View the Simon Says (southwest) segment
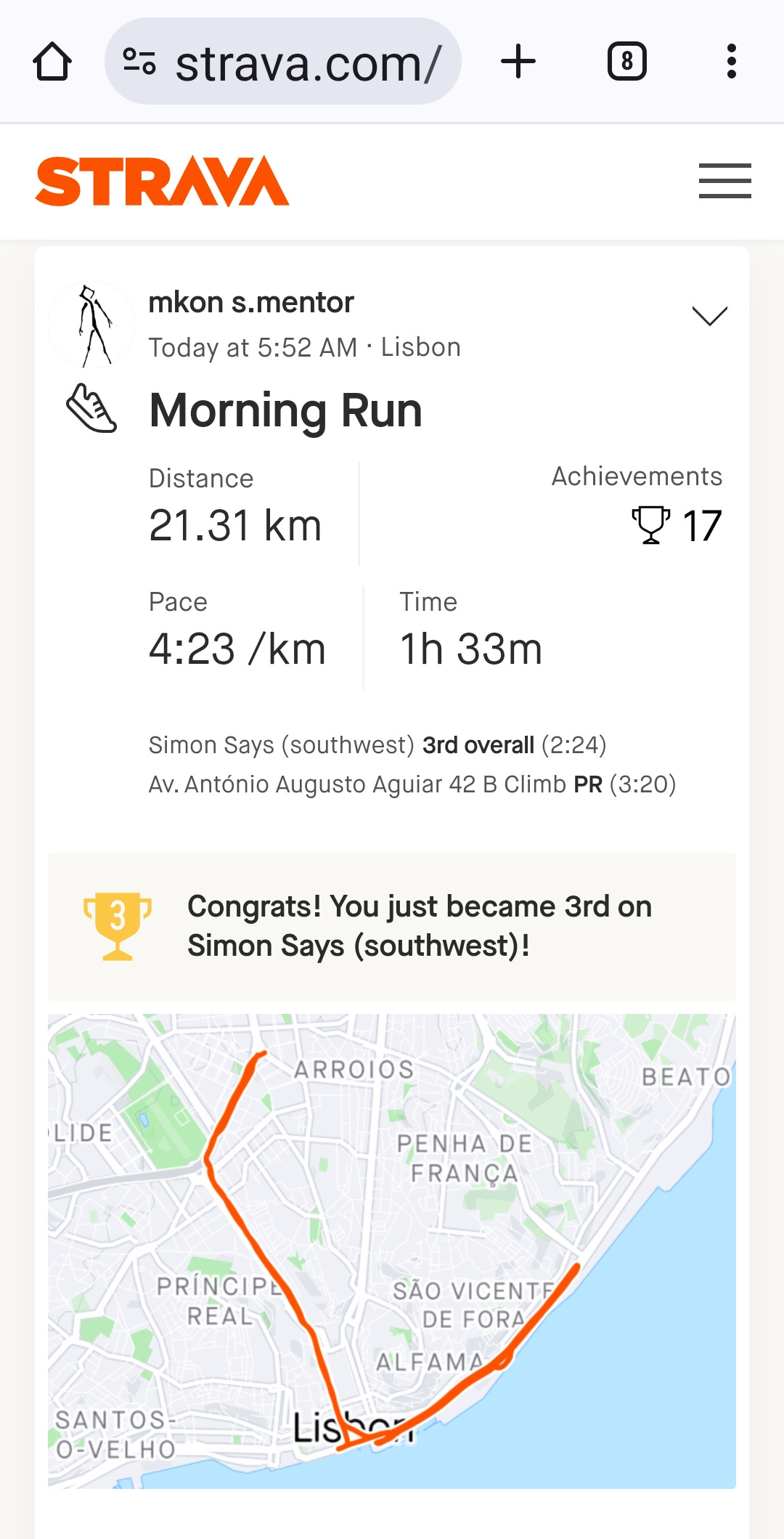Viewport: 784px width, 1539px height. (x=281, y=745)
